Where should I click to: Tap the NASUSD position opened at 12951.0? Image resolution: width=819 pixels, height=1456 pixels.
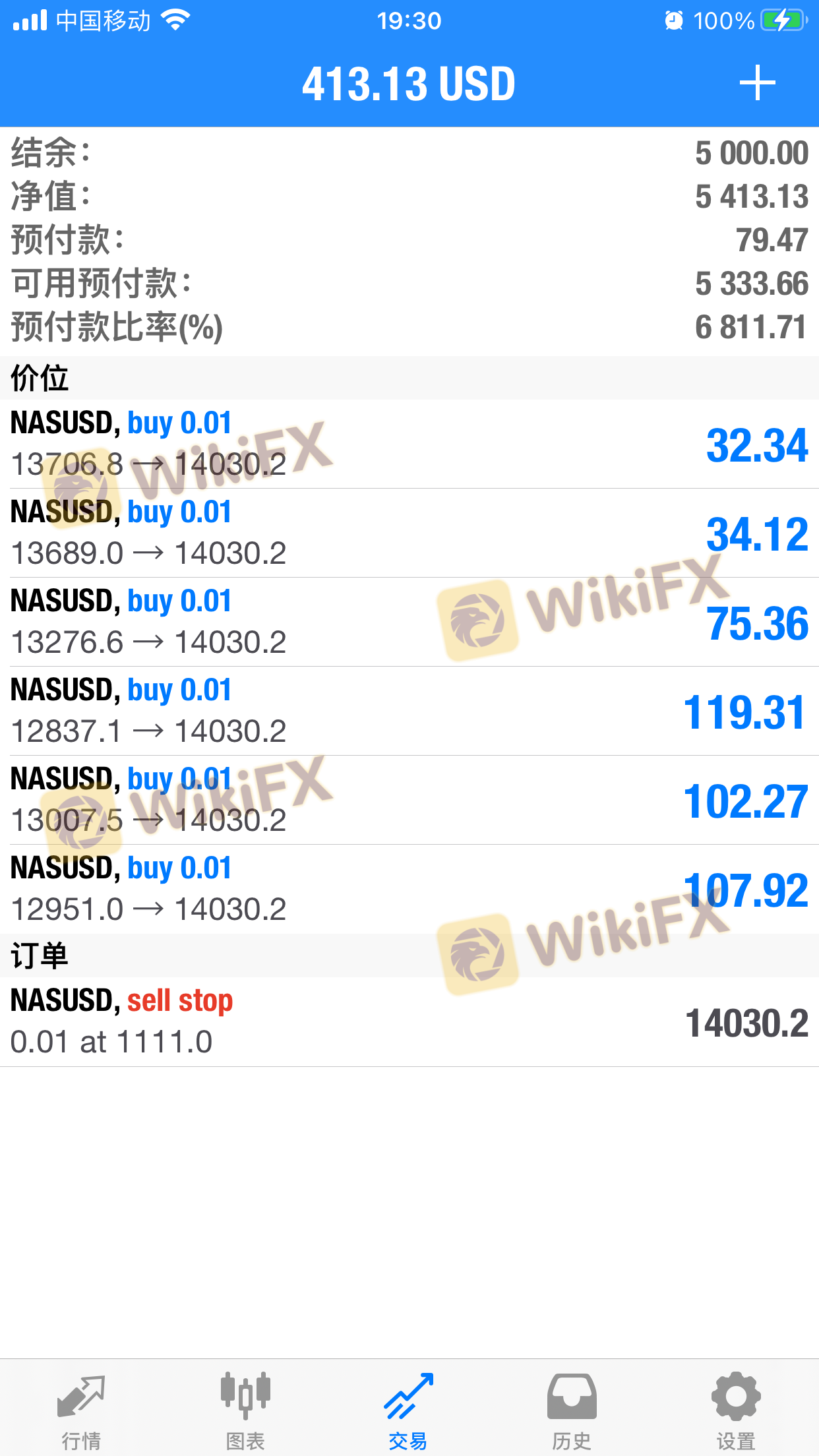coord(409,889)
